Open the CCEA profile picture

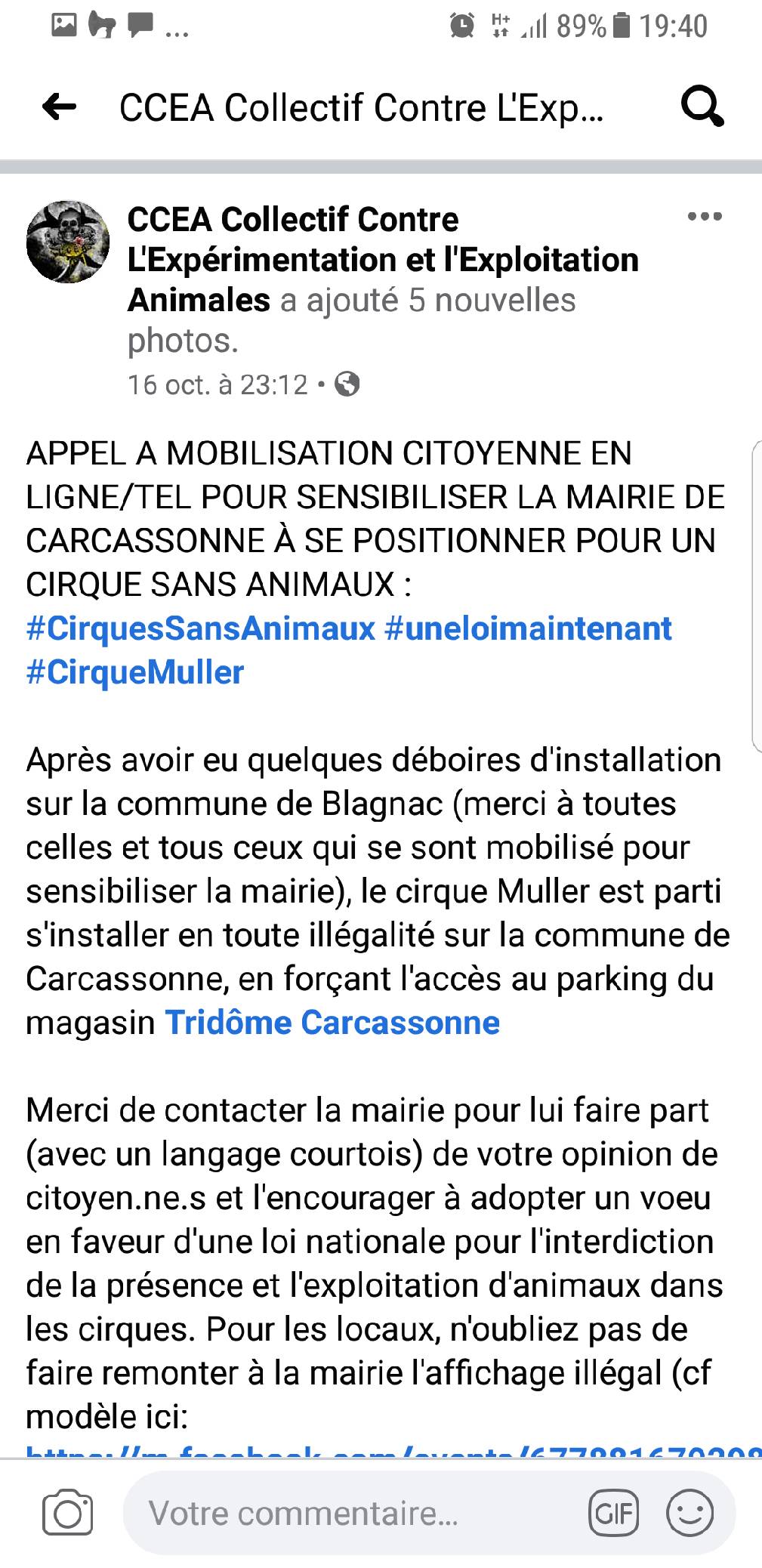click(x=68, y=242)
